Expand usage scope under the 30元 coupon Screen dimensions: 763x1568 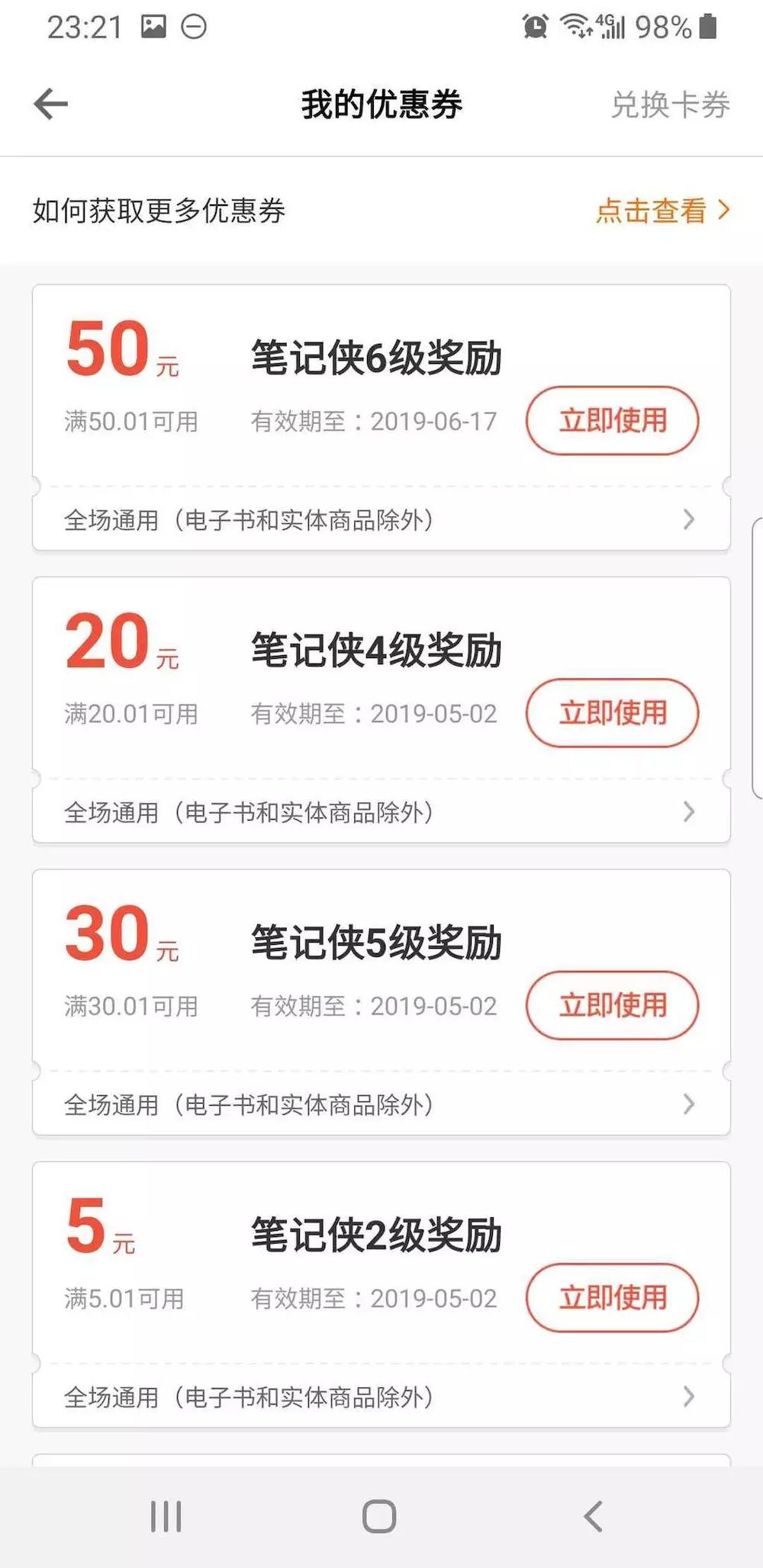(x=381, y=1104)
